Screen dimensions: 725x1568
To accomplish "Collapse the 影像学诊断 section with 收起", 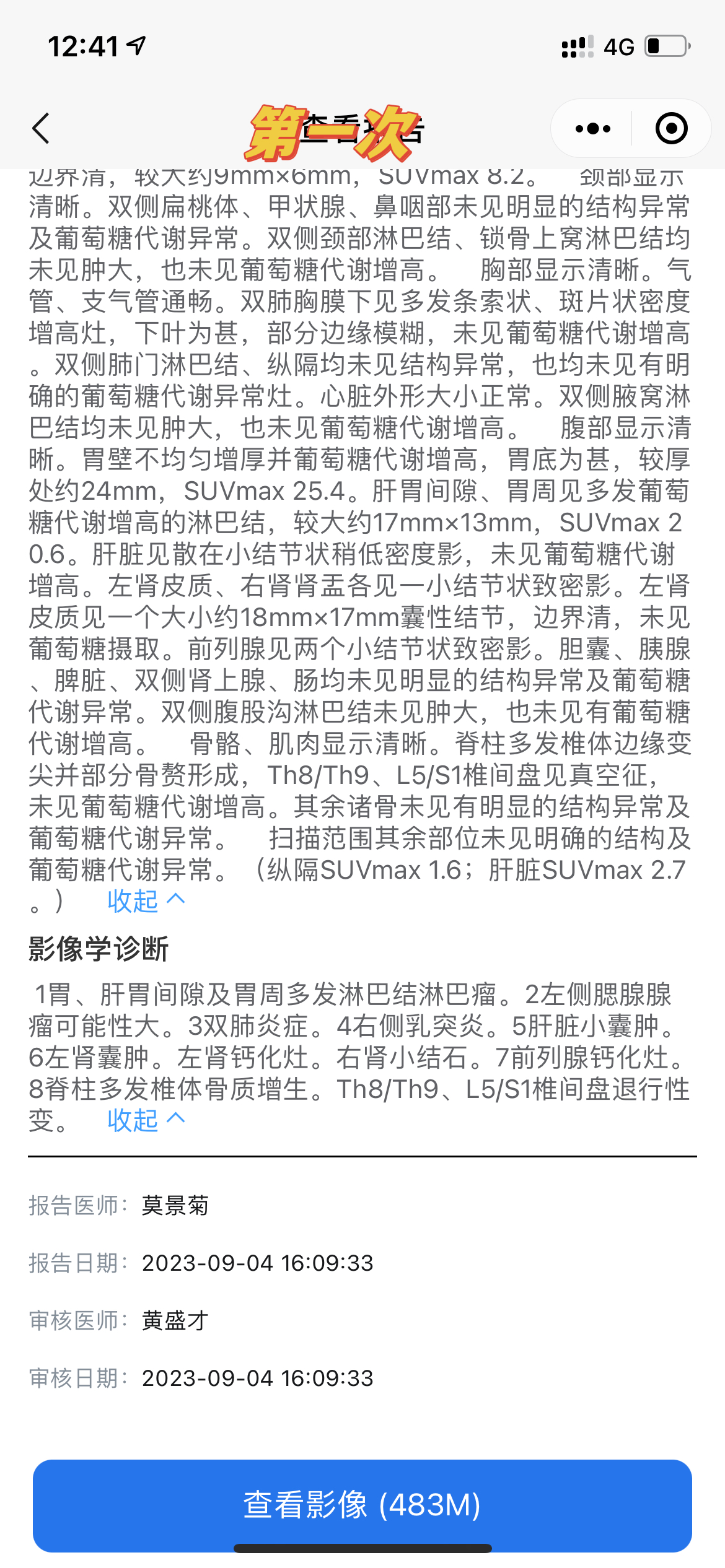I will [x=146, y=1120].
